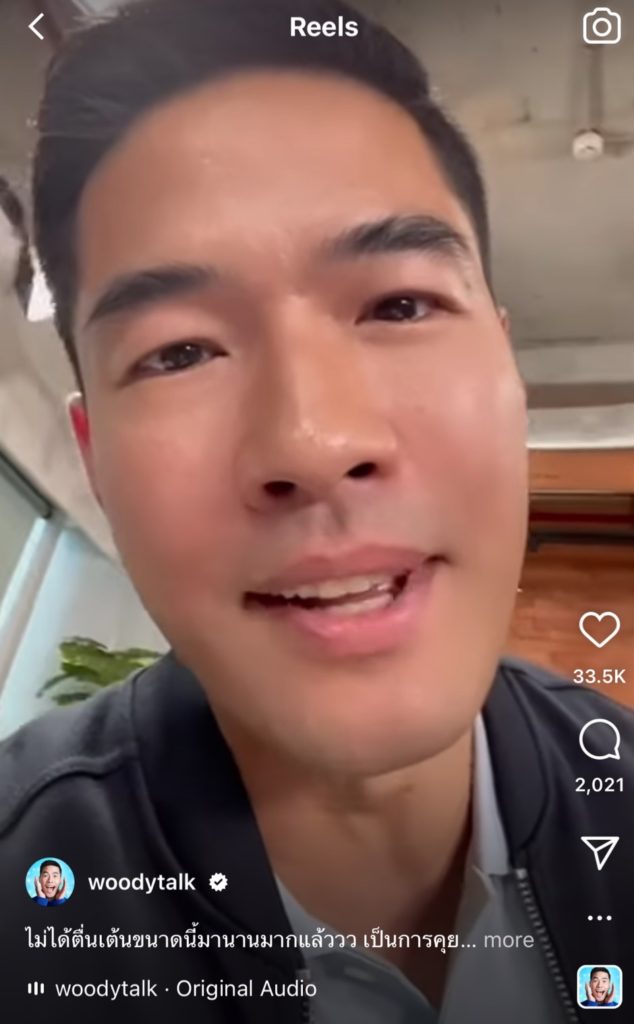Image resolution: width=634 pixels, height=1024 pixels.
Task: Share this reel via the send icon
Action: point(599,852)
